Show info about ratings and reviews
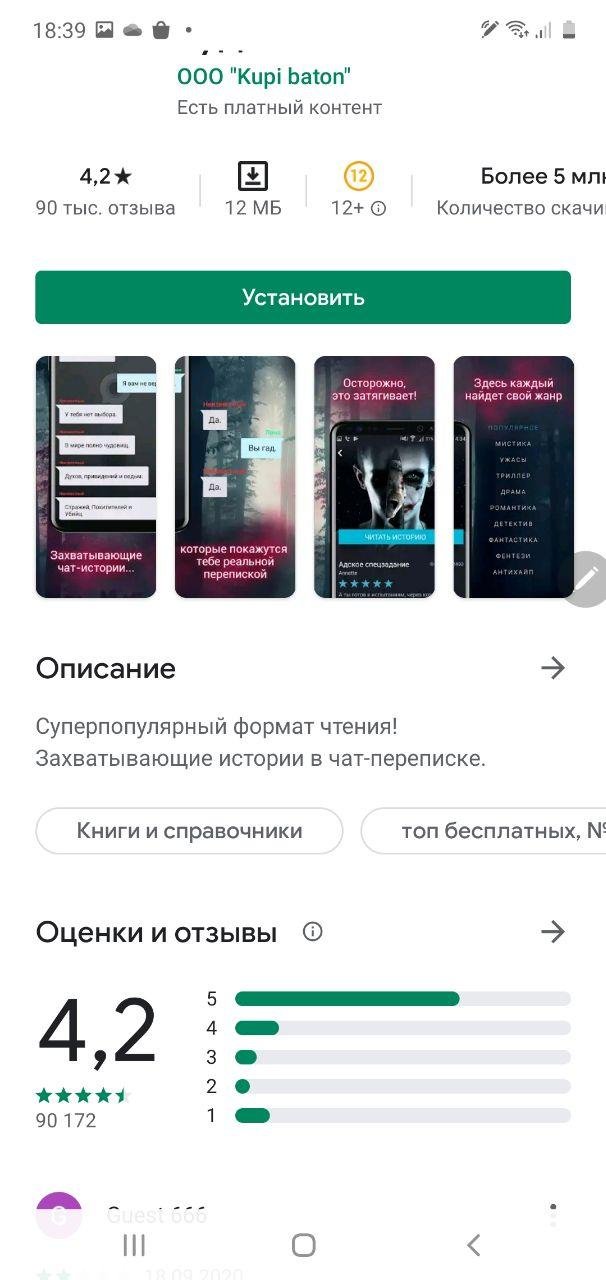 (312, 932)
